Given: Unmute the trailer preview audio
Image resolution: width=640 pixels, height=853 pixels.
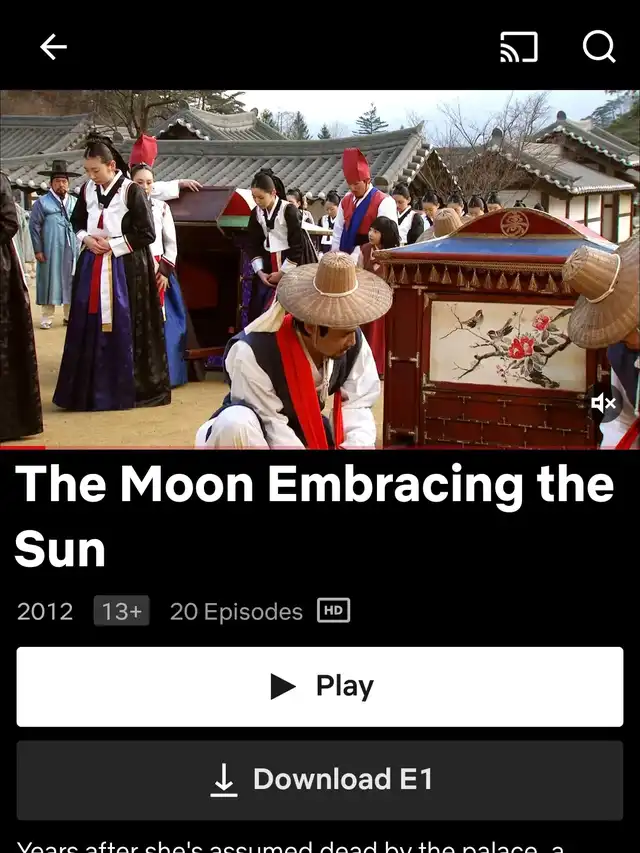Looking at the screenshot, I should (602, 403).
